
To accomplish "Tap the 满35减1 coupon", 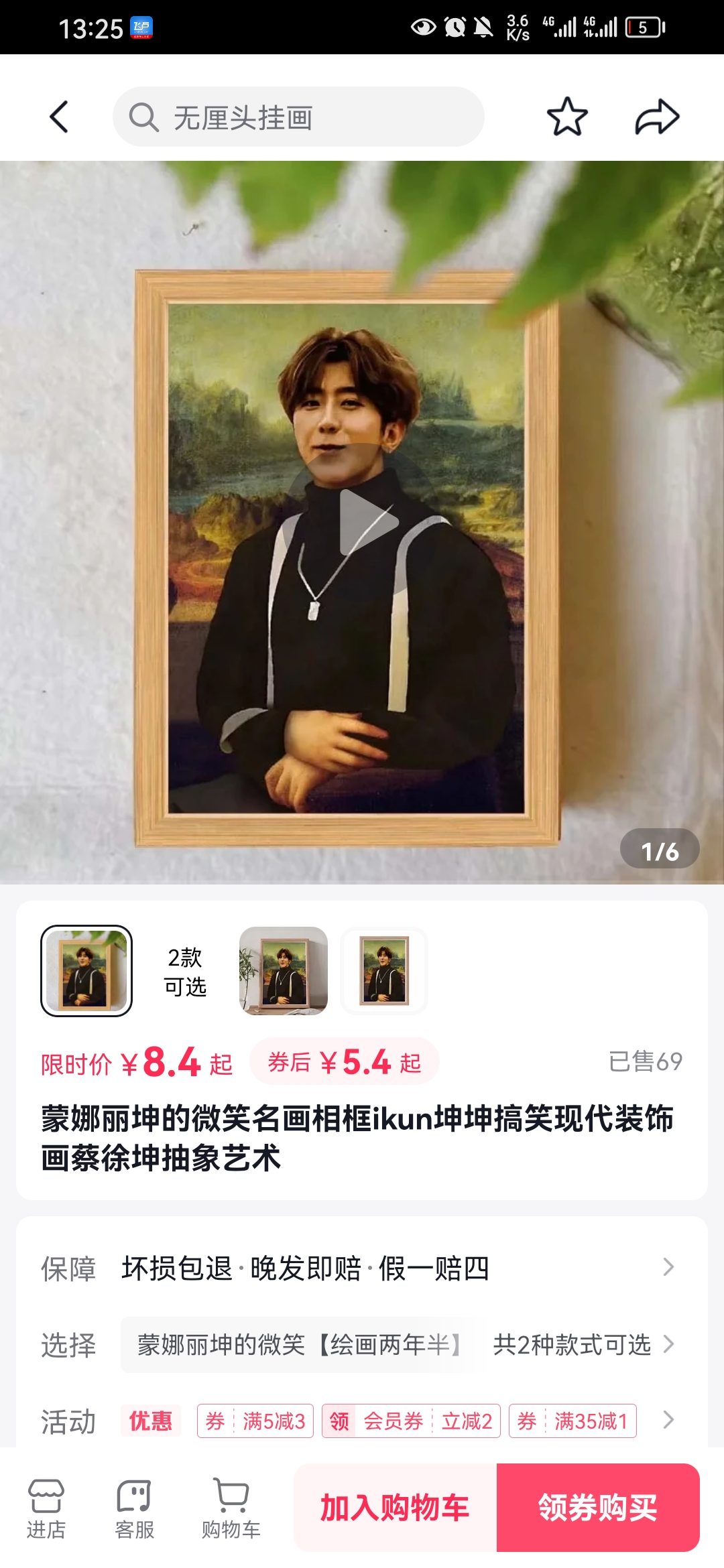I will 572,1421.
